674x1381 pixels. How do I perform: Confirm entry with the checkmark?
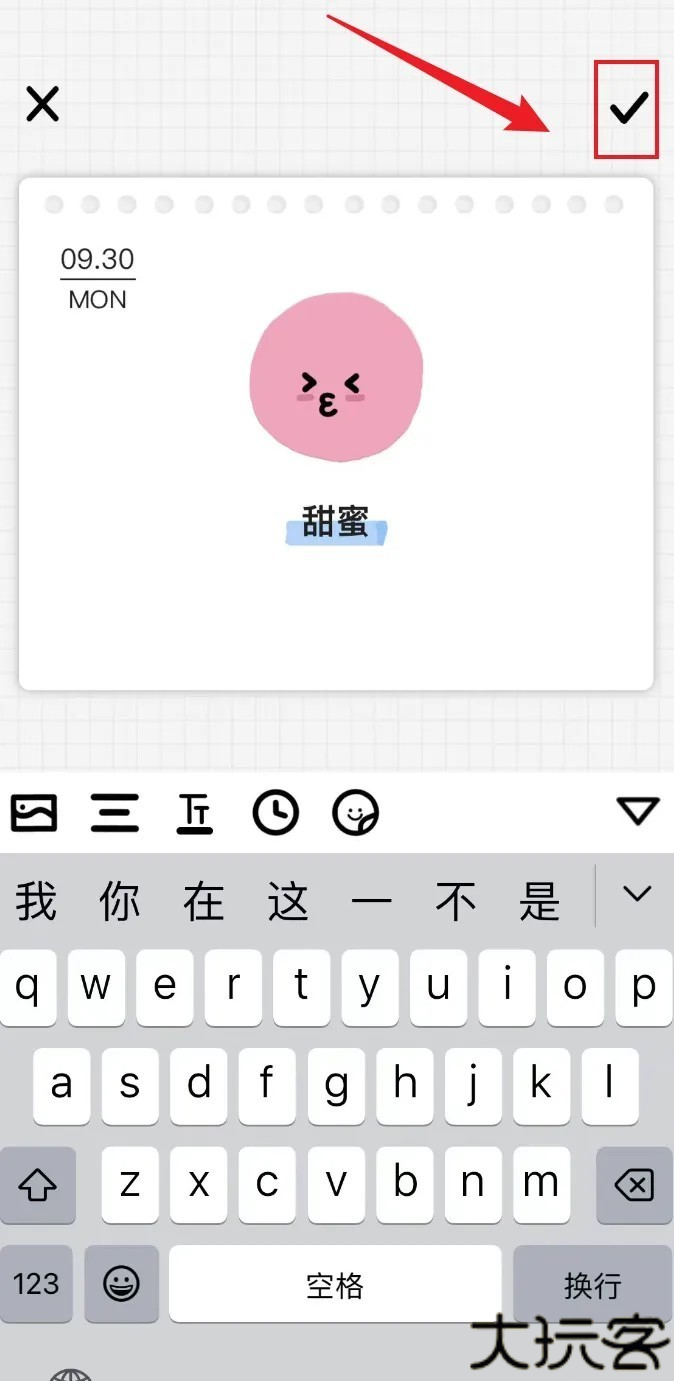(628, 107)
